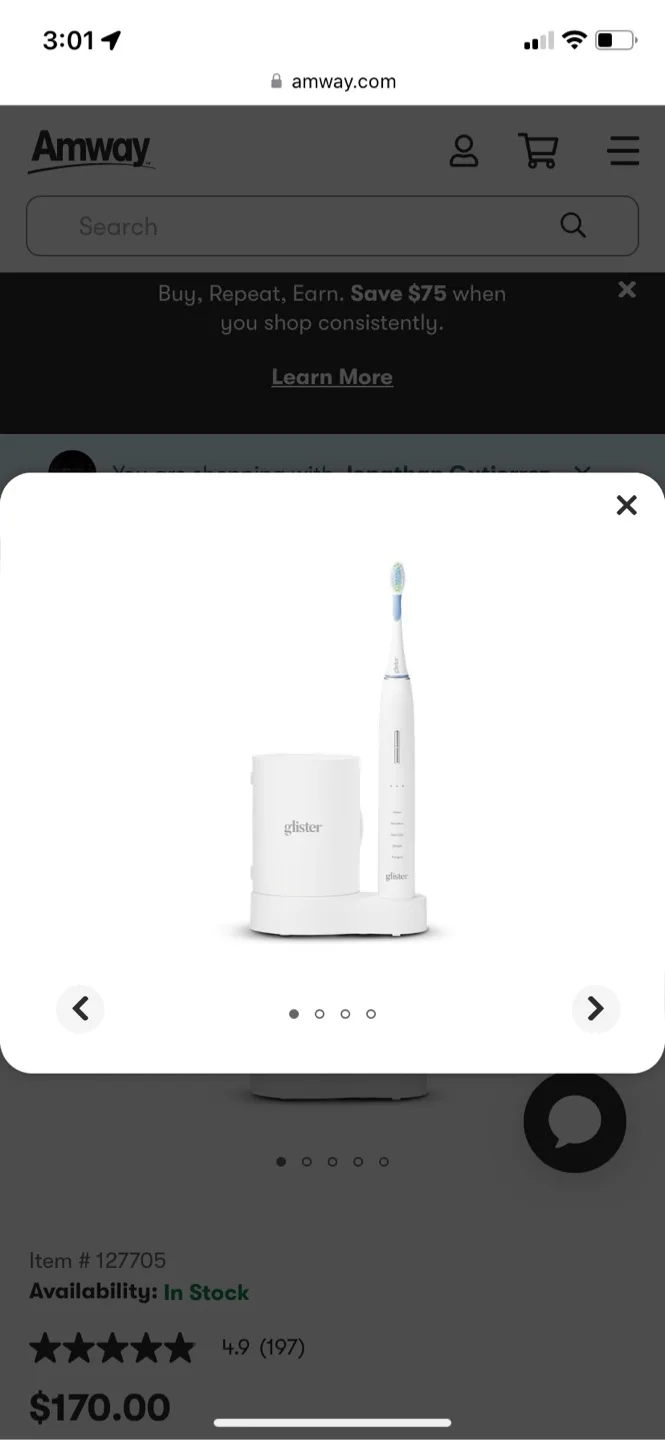Open the hamburger menu

pos(623,151)
